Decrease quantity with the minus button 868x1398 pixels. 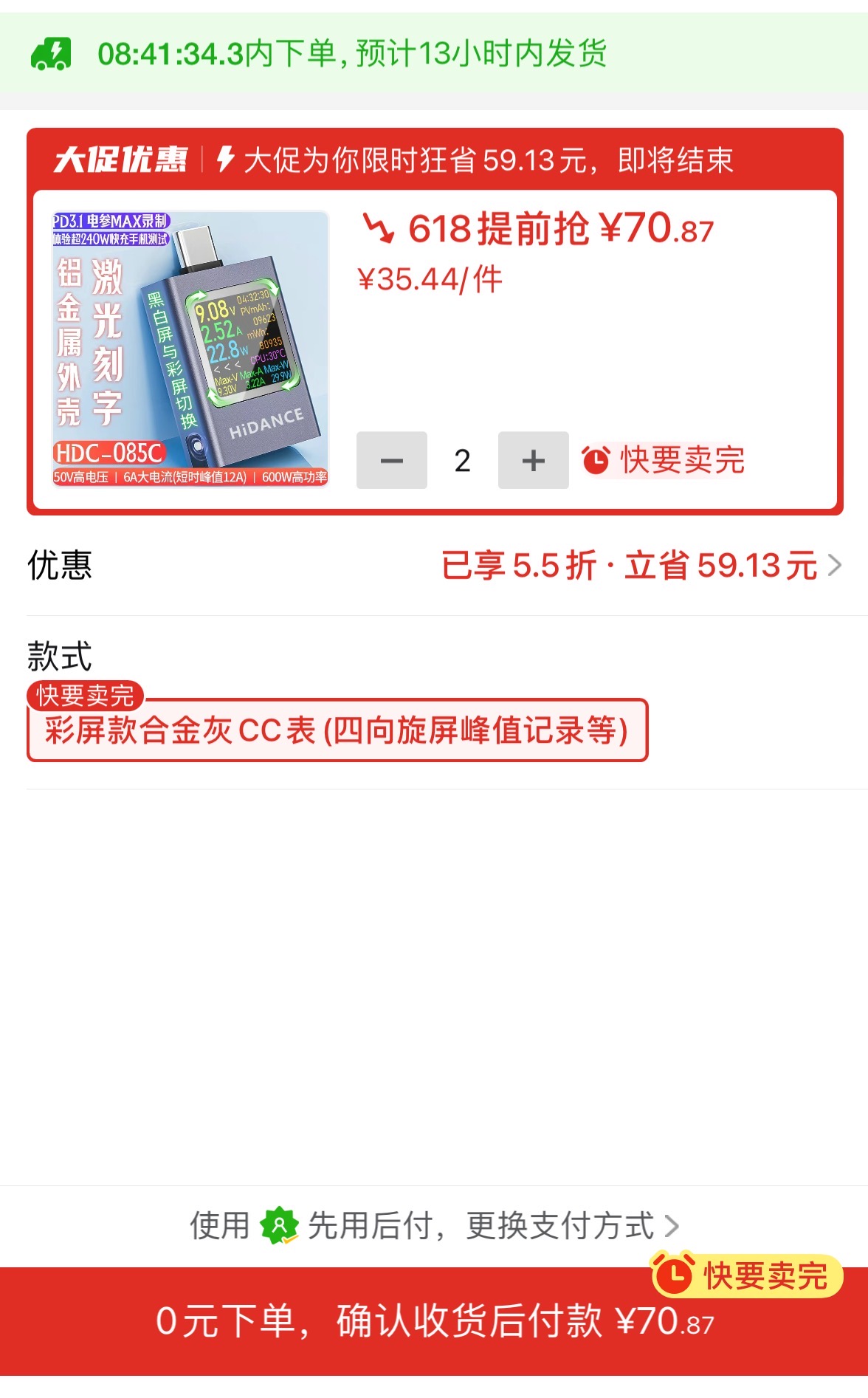click(391, 460)
